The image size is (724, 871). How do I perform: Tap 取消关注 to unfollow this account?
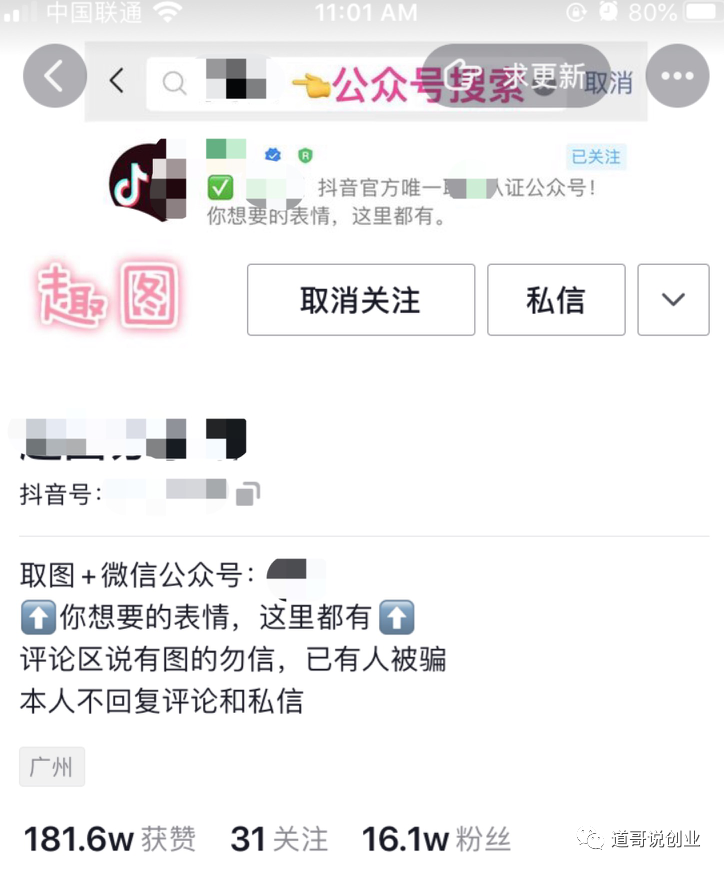360,300
